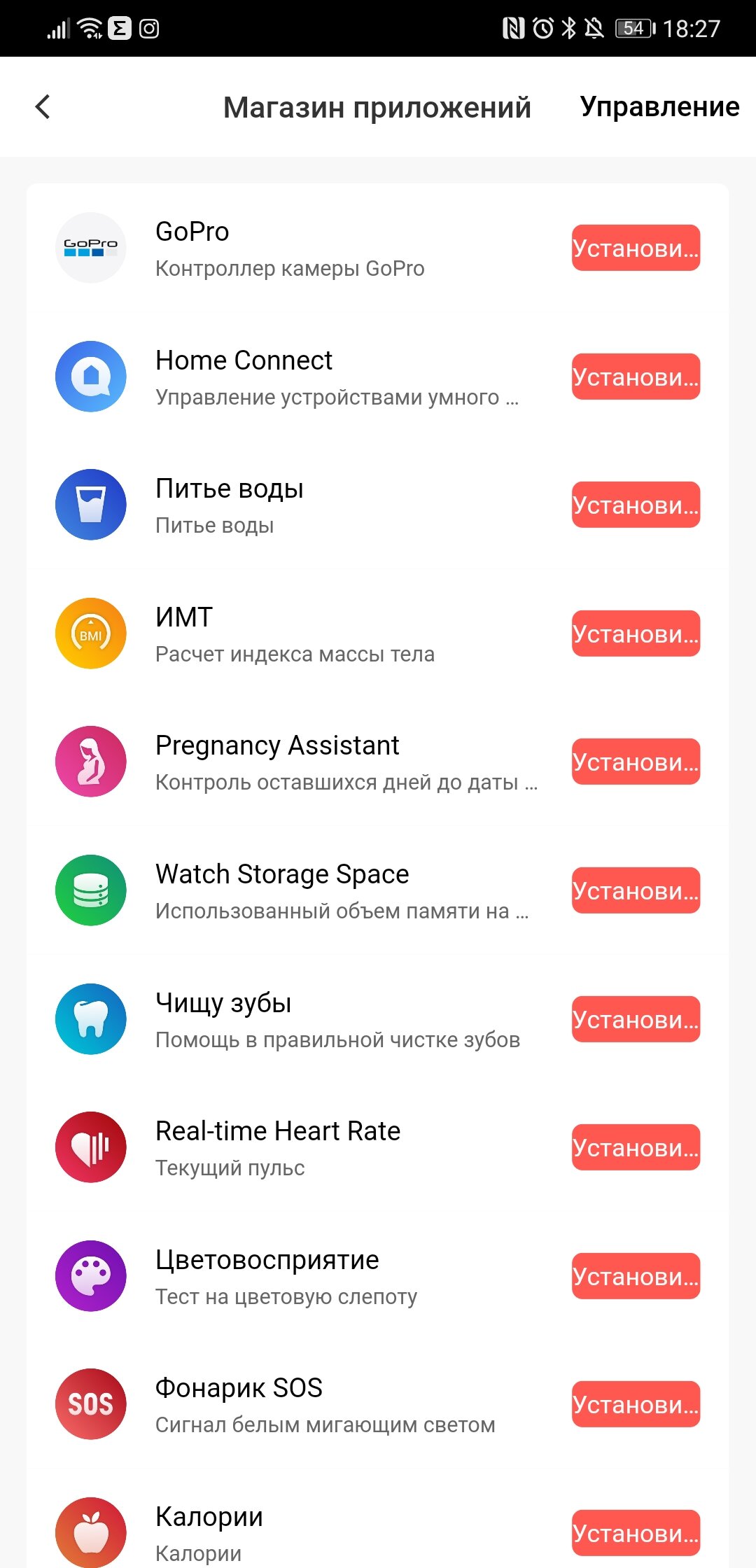Viewport: 756px width, 1568px height.
Task: Install Watch Storage Space
Action: click(x=636, y=890)
